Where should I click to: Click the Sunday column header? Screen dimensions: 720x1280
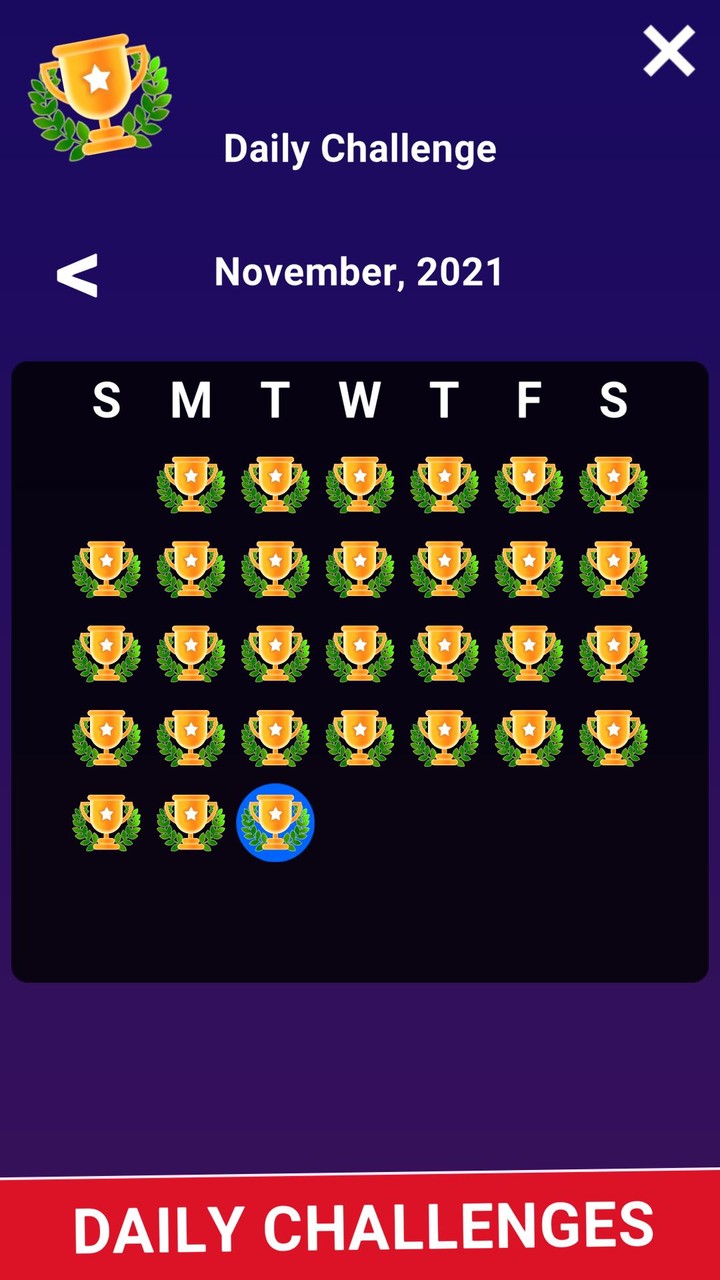[x=107, y=400]
